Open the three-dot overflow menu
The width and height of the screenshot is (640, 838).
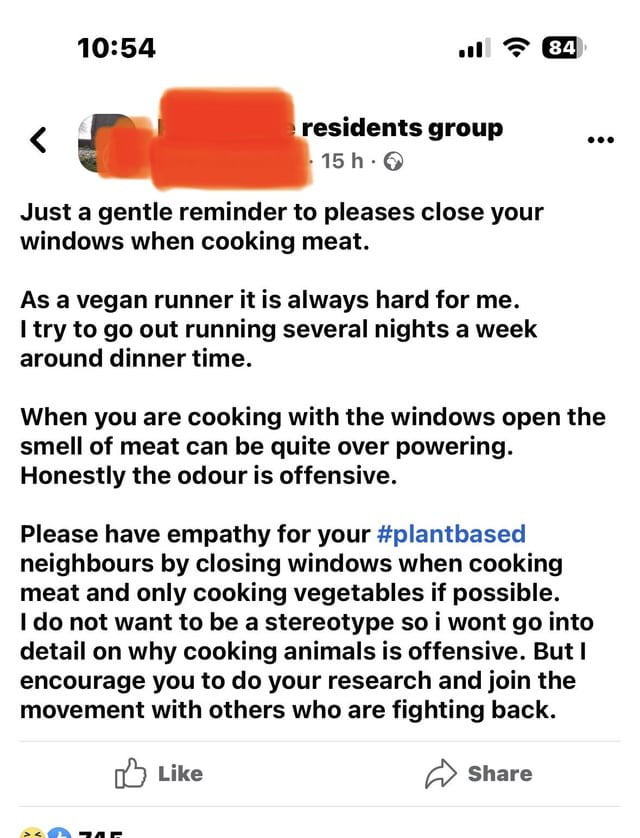click(600, 140)
